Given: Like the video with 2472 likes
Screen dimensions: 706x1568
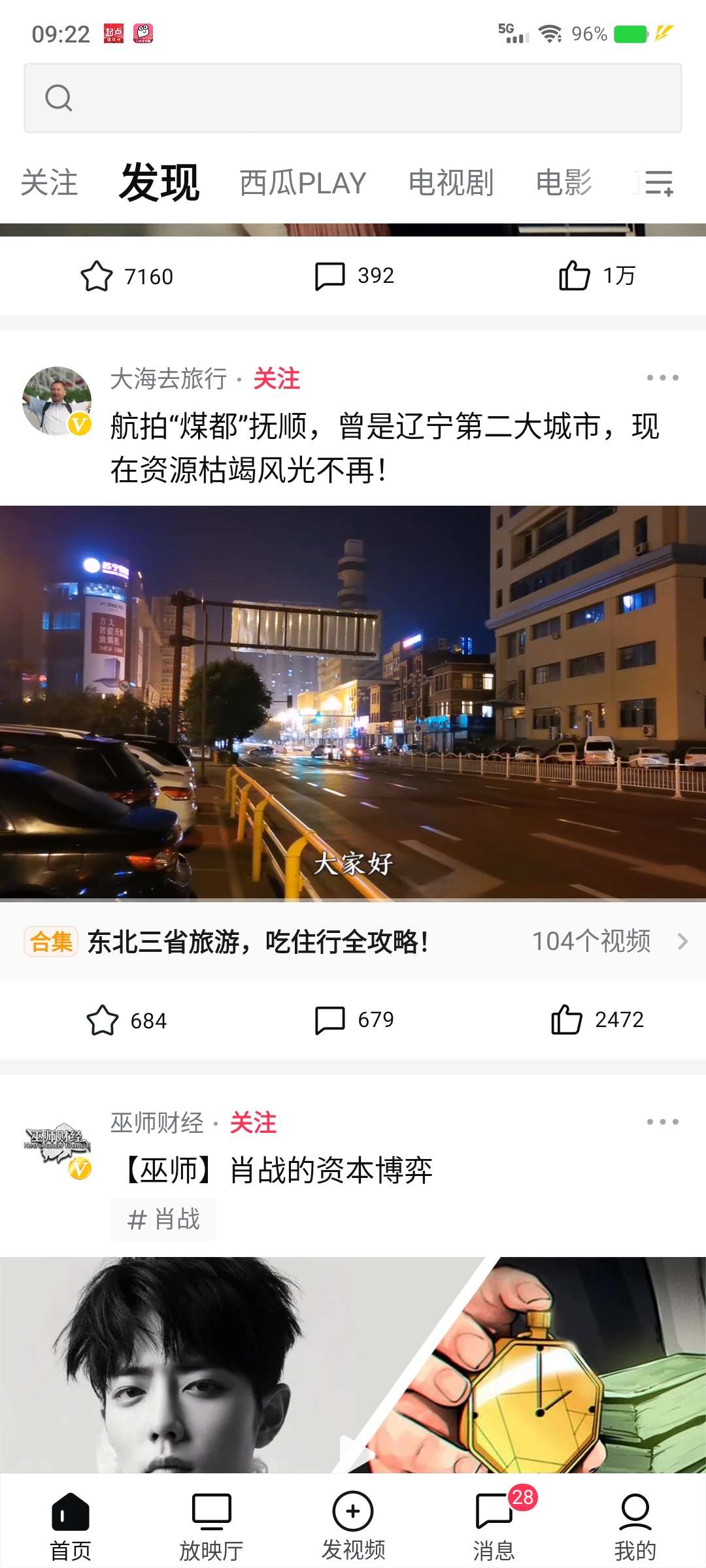Looking at the screenshot, I should click(596, 1020).
